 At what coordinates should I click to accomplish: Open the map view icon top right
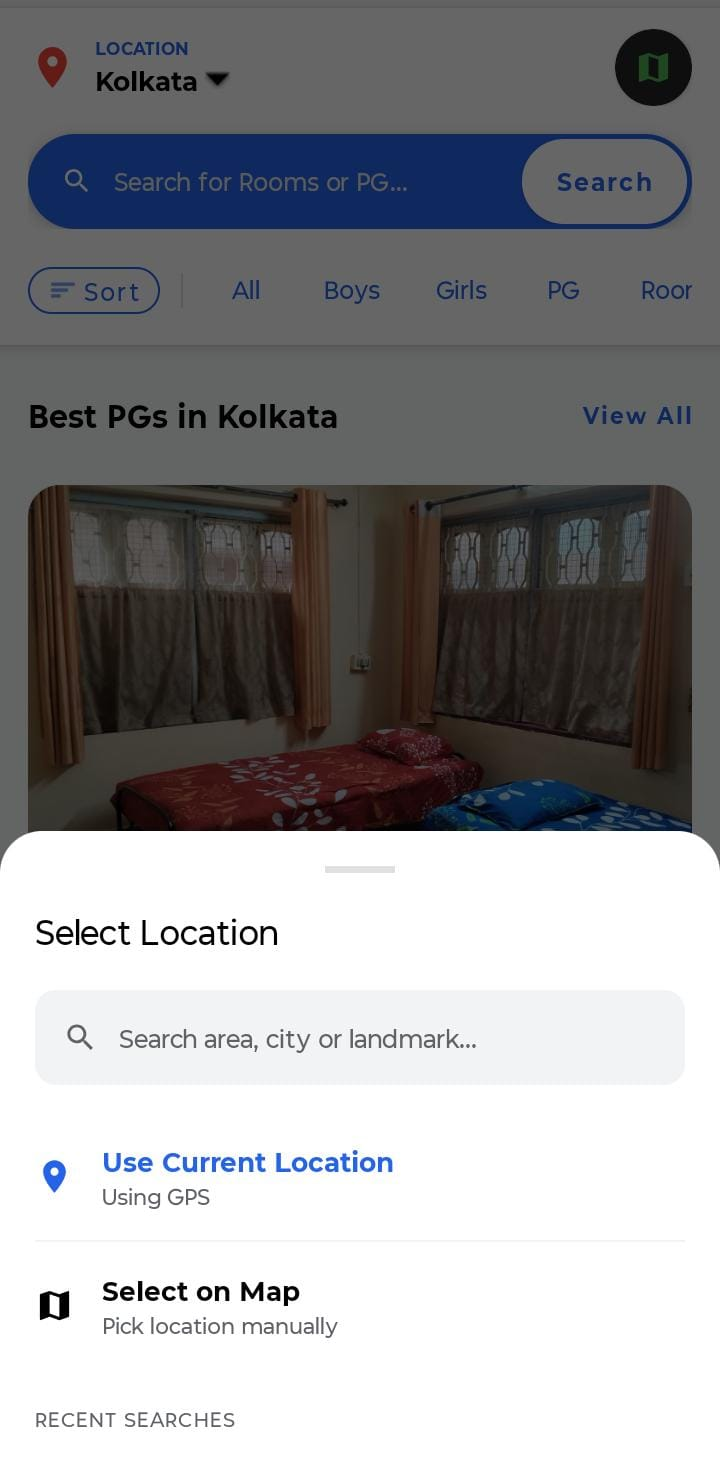[652, 67]
